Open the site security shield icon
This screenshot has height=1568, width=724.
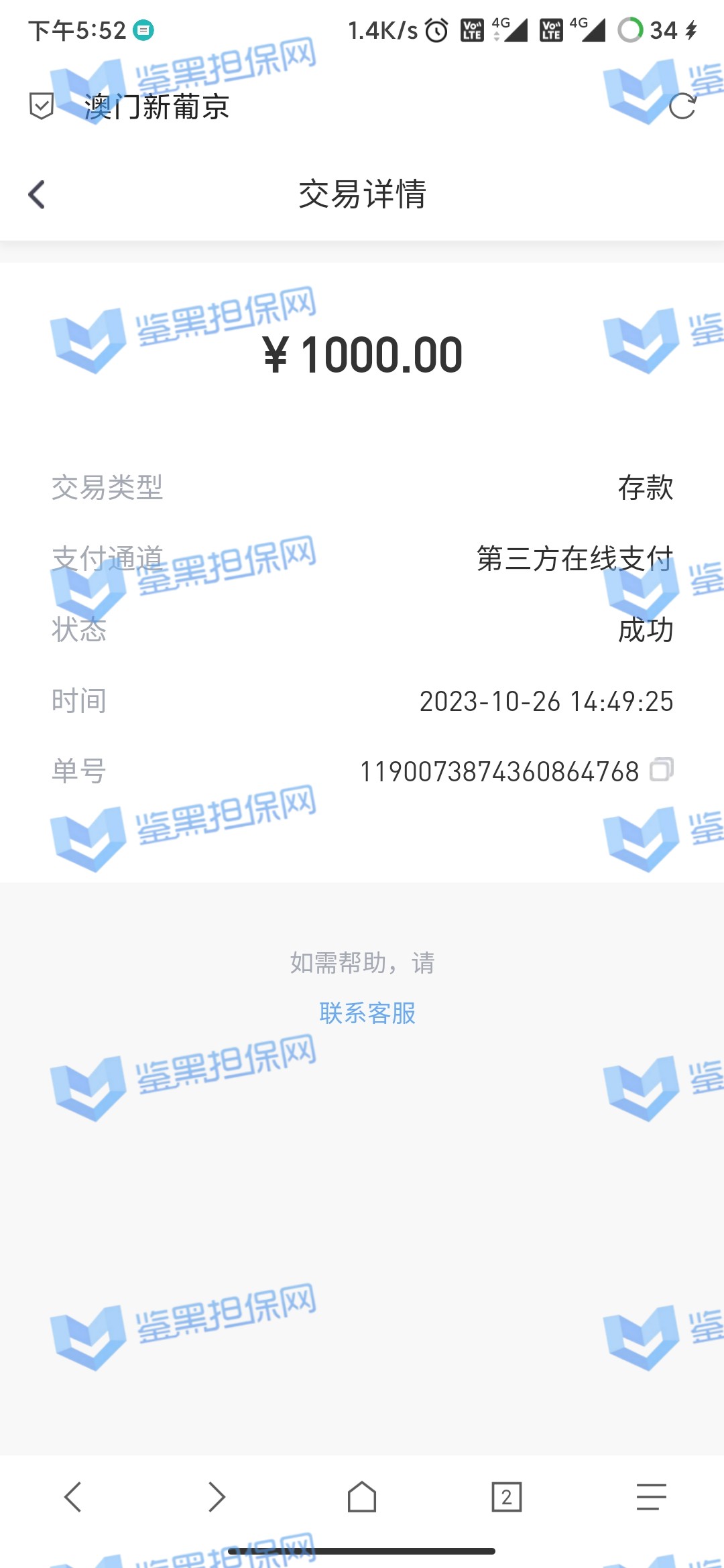[x=42, y=107]
